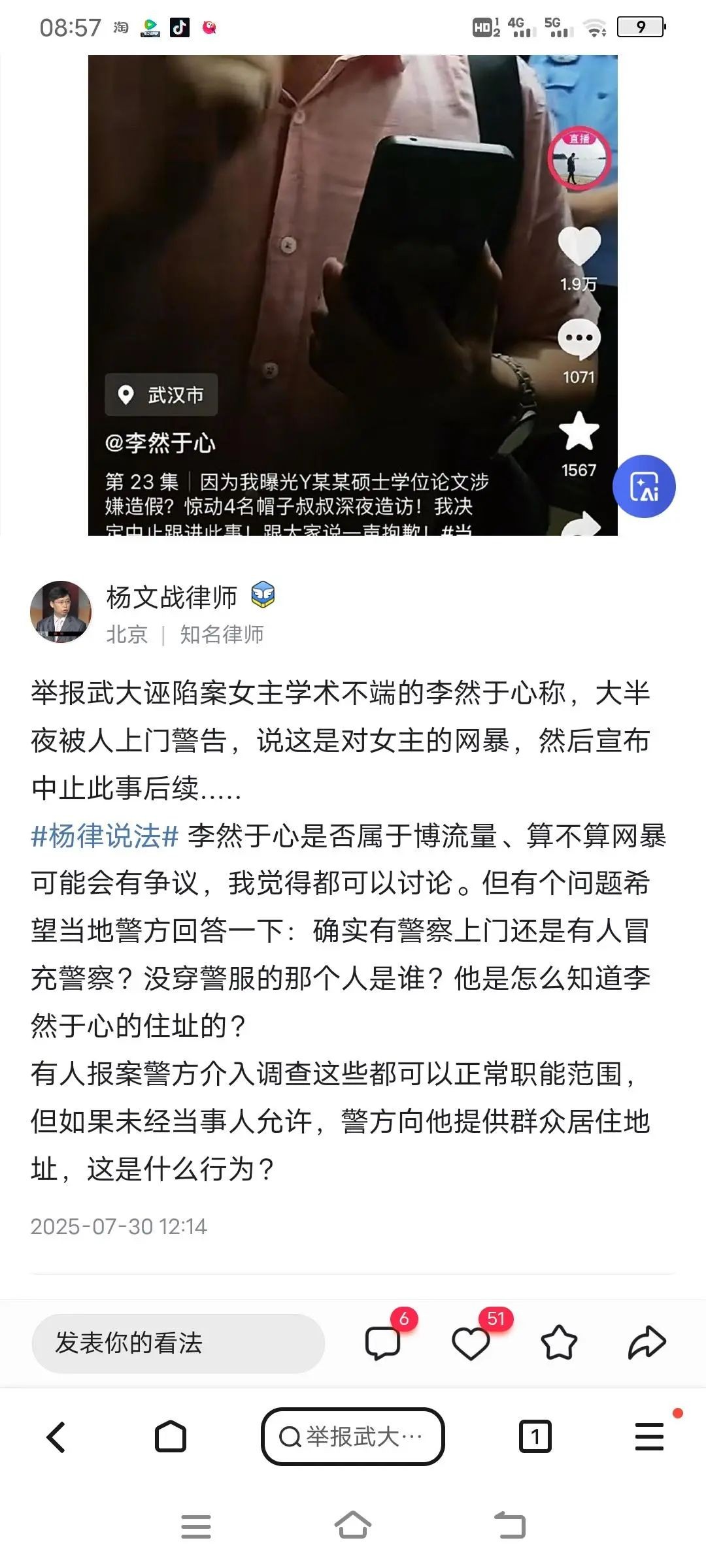The height and width of the screenshot is (1568, 706).
Task: Open the browser tab switcher
Action: (x=535, y=1437)
